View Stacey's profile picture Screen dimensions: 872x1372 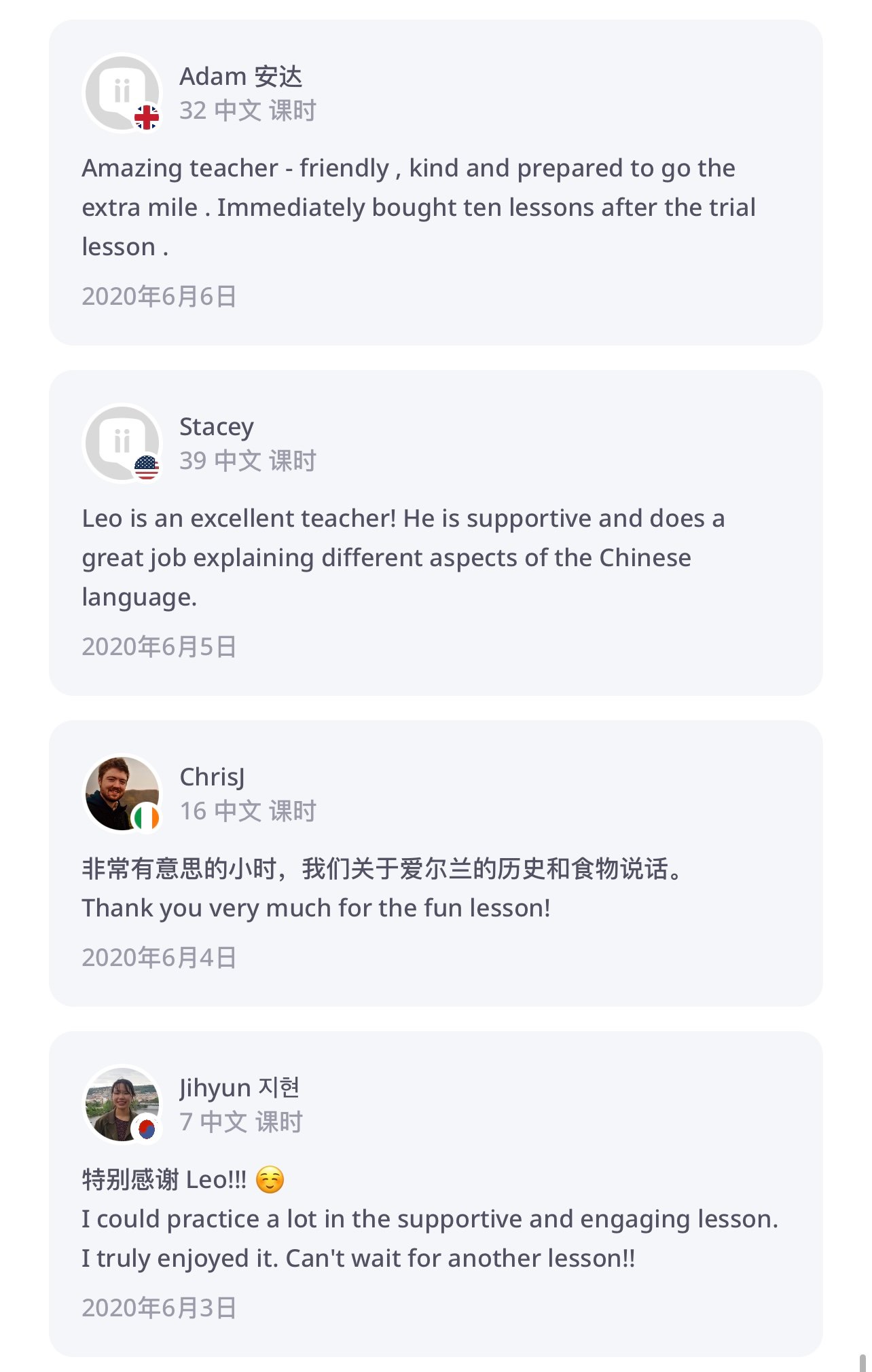pyautogui.click(x=122, y=443)
